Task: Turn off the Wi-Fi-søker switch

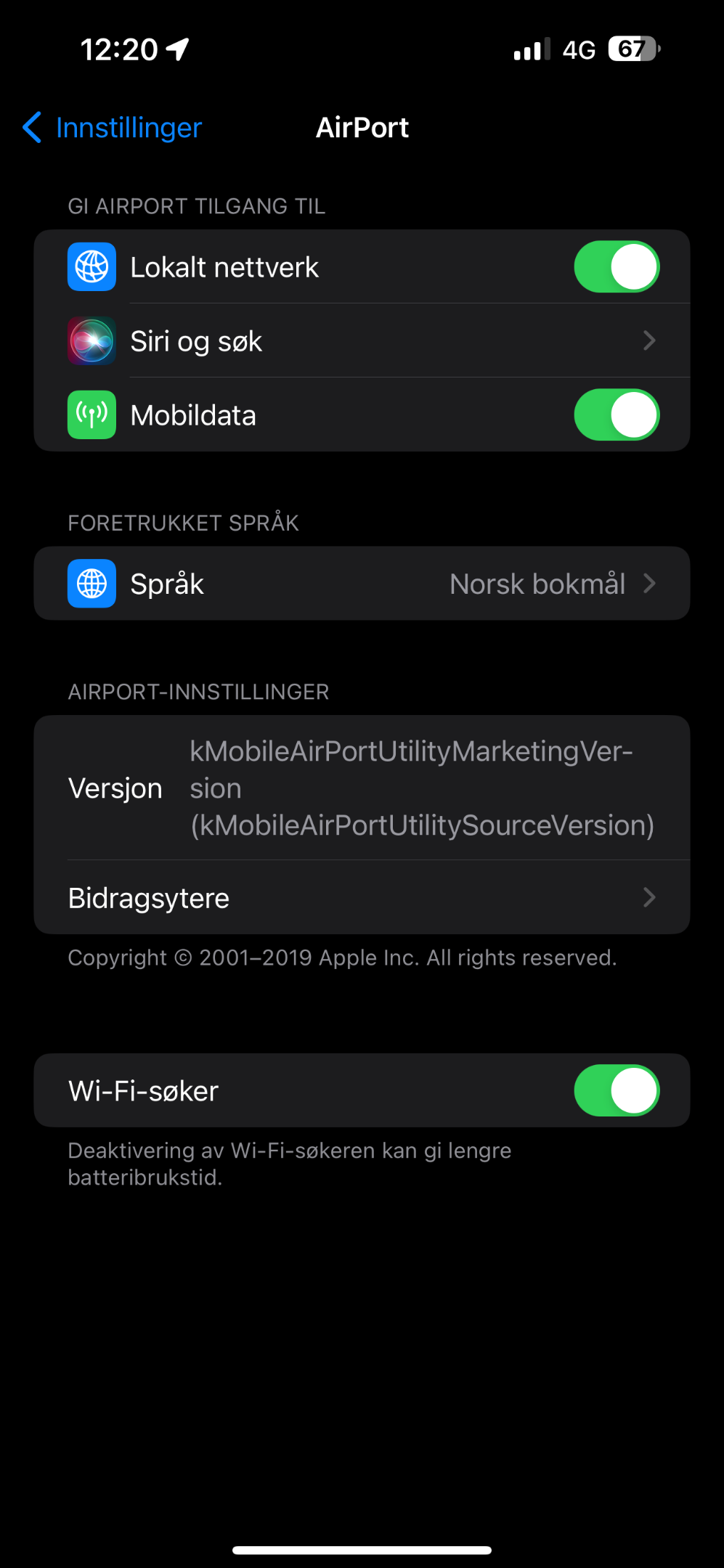Action: click(x=616, y=1090)
